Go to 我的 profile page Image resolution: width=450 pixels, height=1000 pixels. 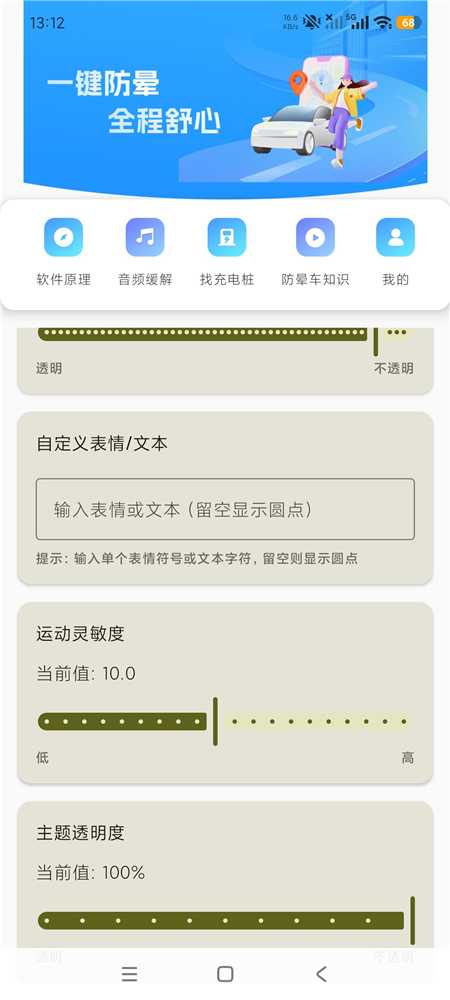pos(395,253)
